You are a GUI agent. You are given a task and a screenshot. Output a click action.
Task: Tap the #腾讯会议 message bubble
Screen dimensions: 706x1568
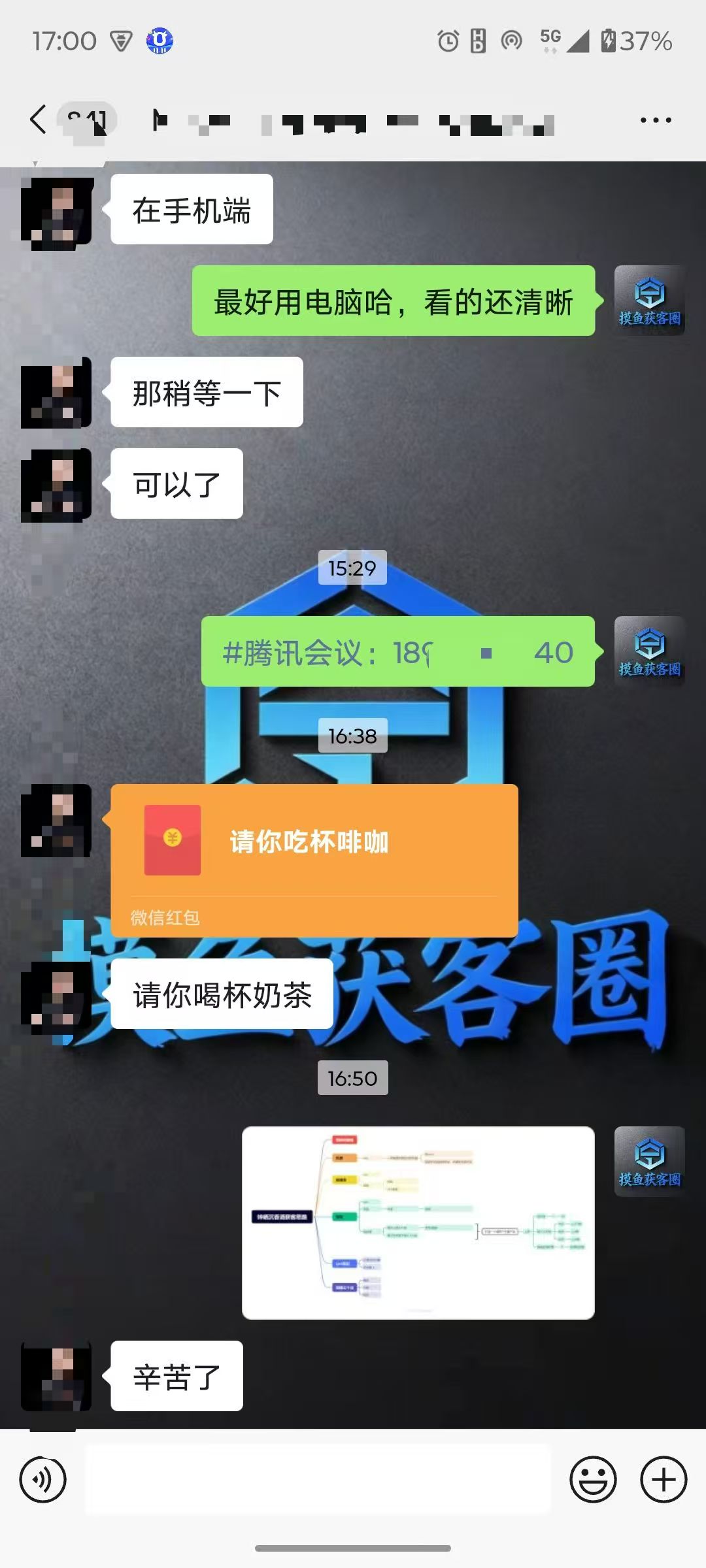click(x=398, y=651)
